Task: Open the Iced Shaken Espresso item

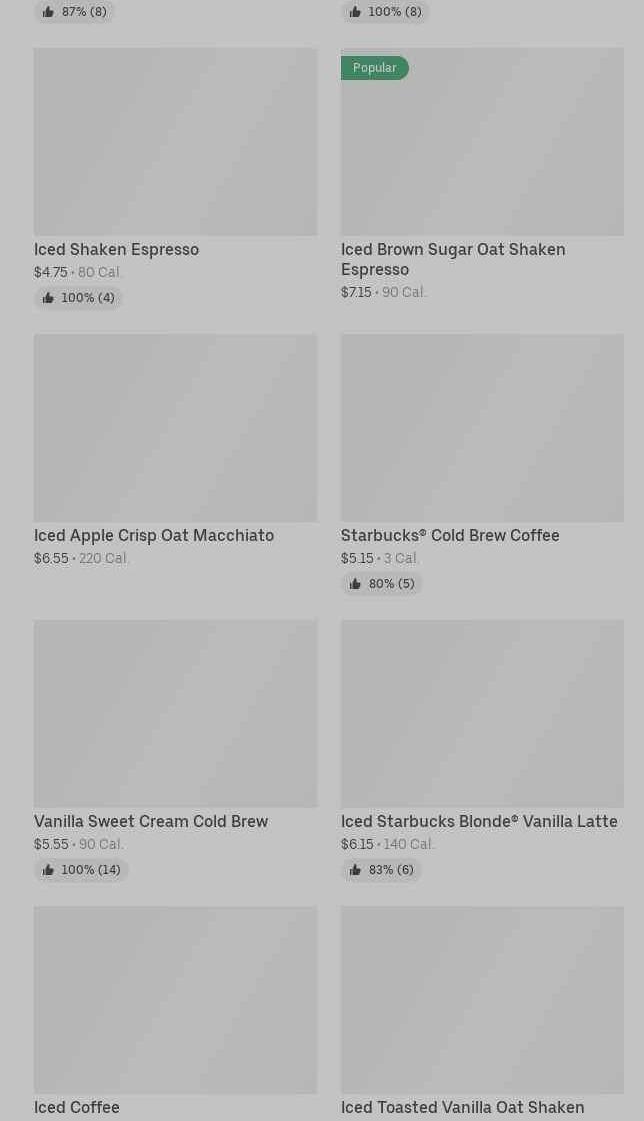Action: tap(175, 177)
